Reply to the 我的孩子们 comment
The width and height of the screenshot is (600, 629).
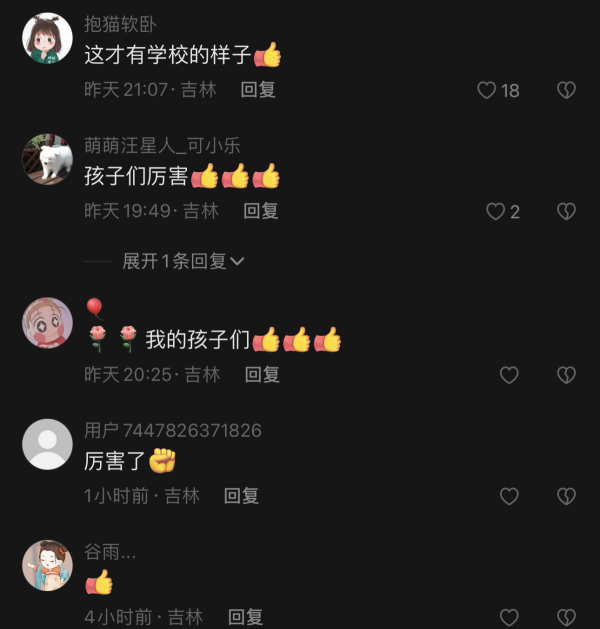click(x=262, y=375)
